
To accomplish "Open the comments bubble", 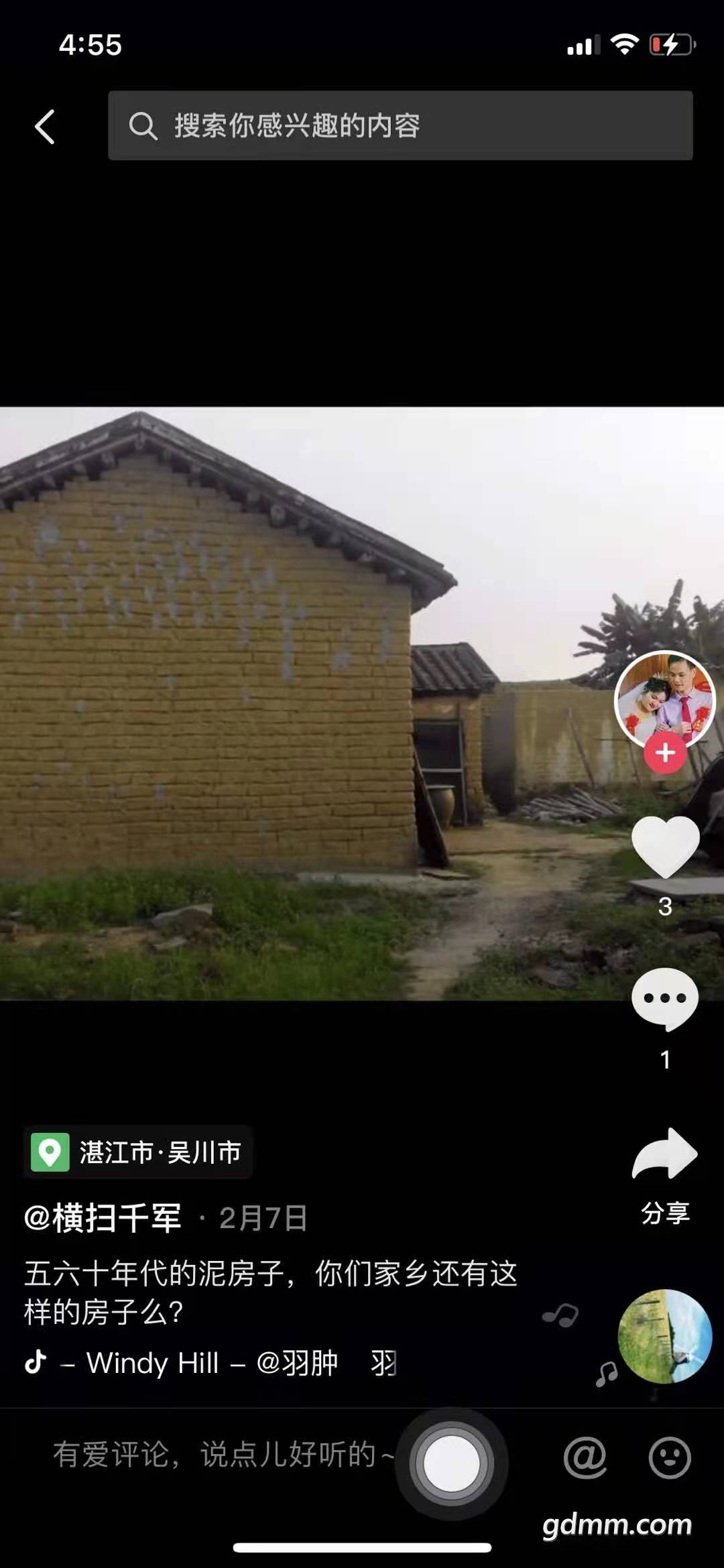I will [665, 1000].
